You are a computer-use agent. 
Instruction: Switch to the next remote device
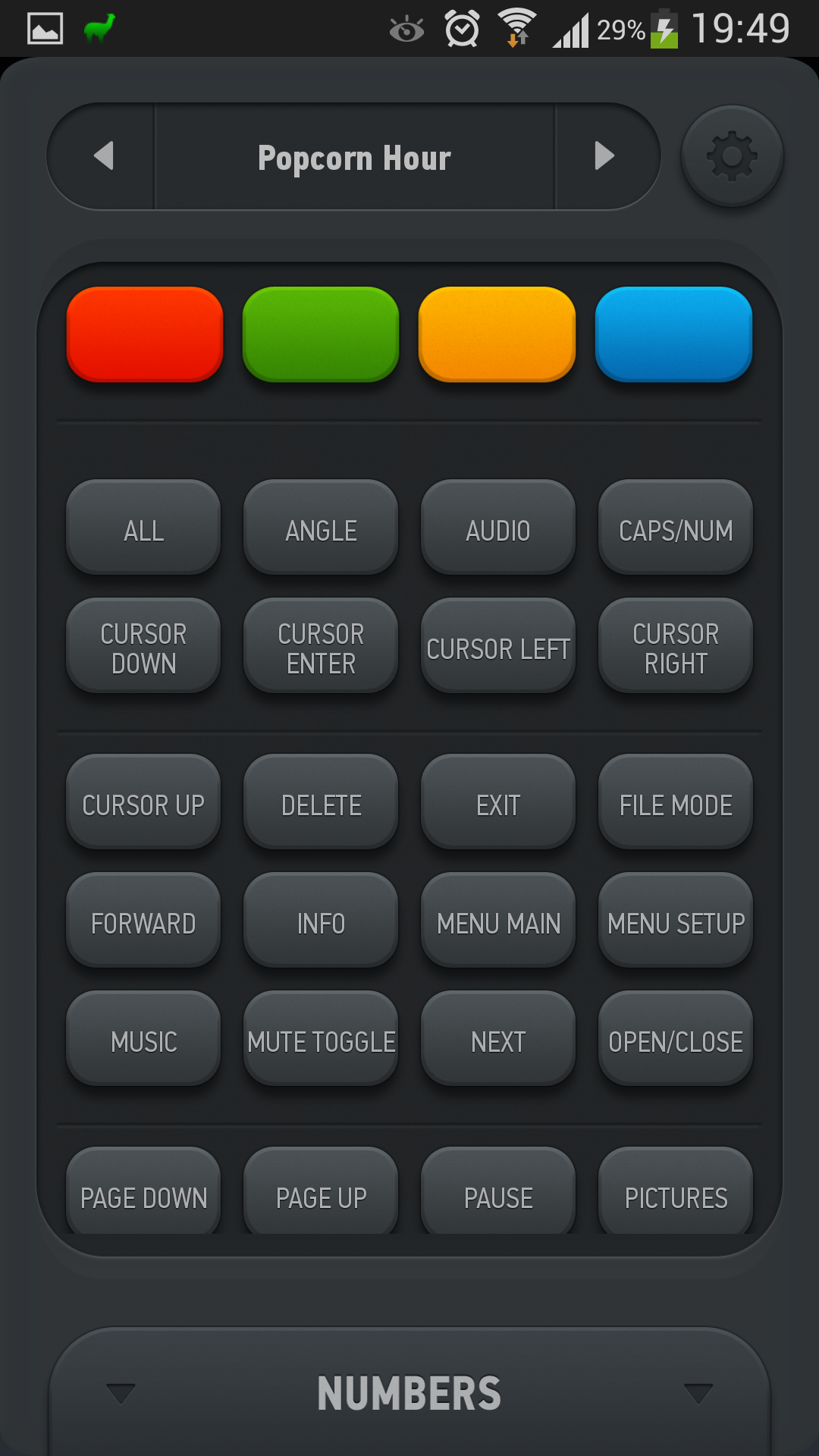click(x=604, y=156)
